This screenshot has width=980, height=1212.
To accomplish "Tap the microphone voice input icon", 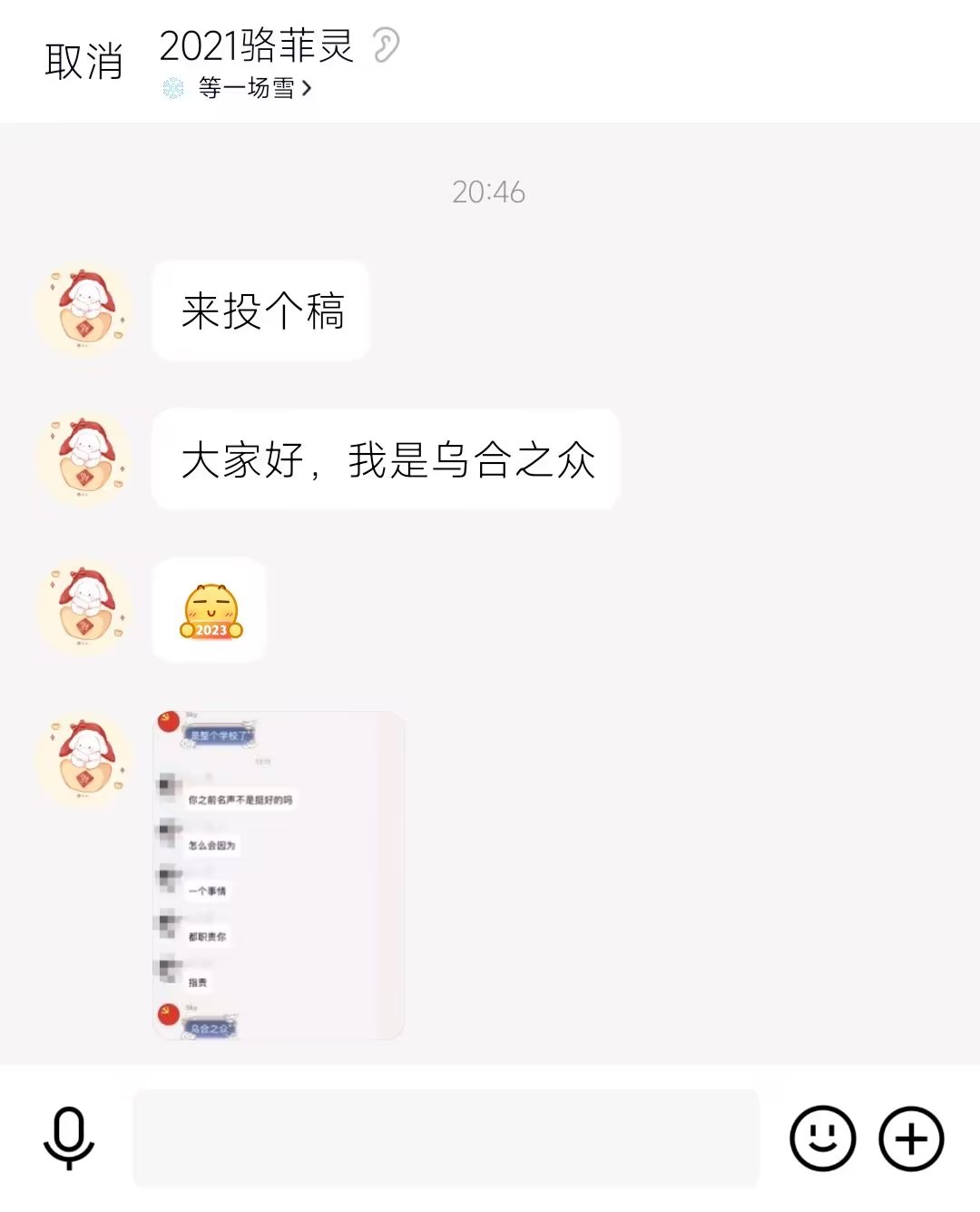I will tap(69, 1138).
